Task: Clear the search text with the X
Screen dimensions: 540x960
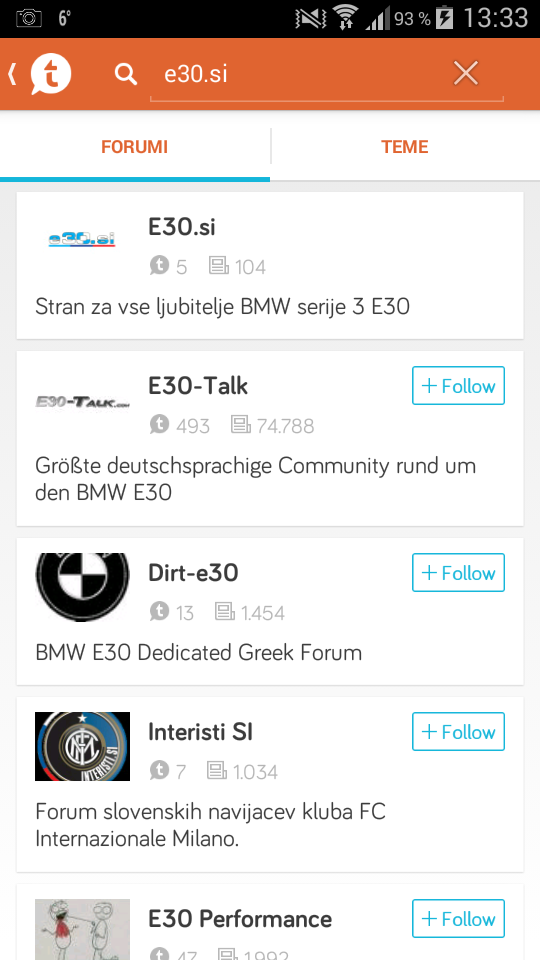Action: pos(466,74)
